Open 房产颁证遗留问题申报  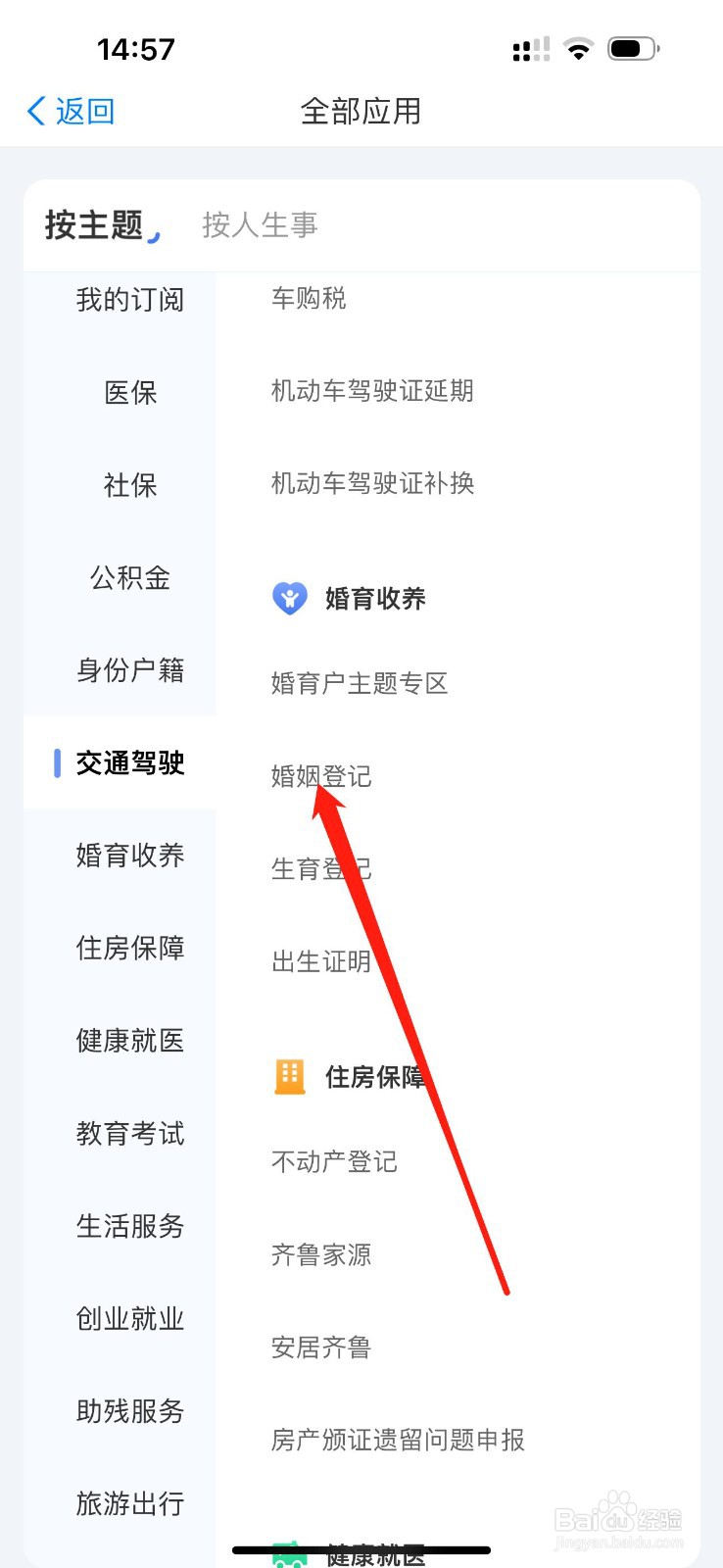coord(398,1441)
